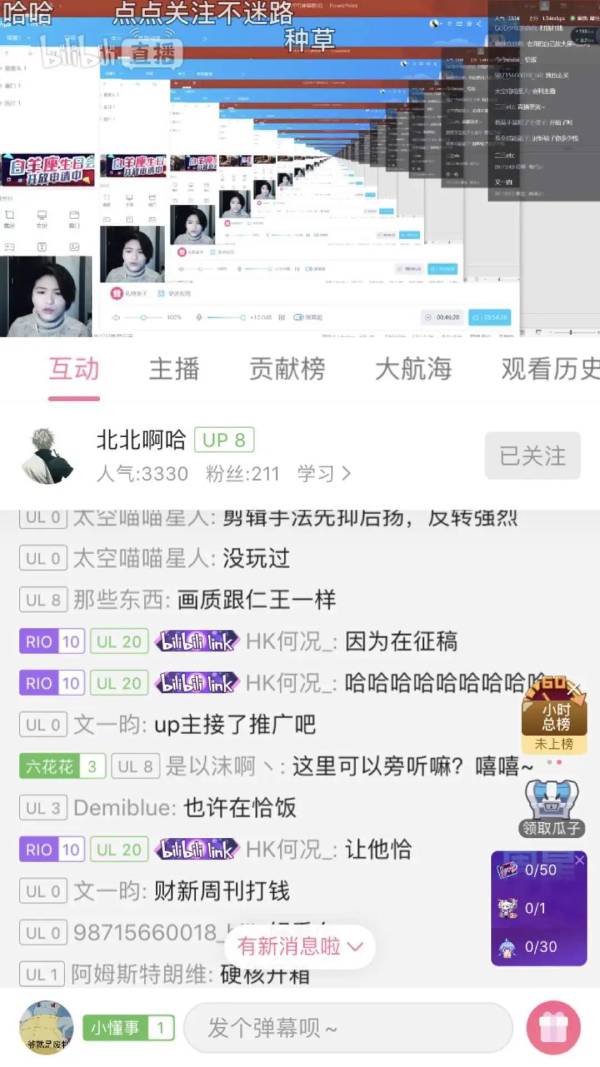The width and height of the screenshot is (600, 1067).
Task: Type in the 发个弹幕呗 input field
Action: [347, 1027]
